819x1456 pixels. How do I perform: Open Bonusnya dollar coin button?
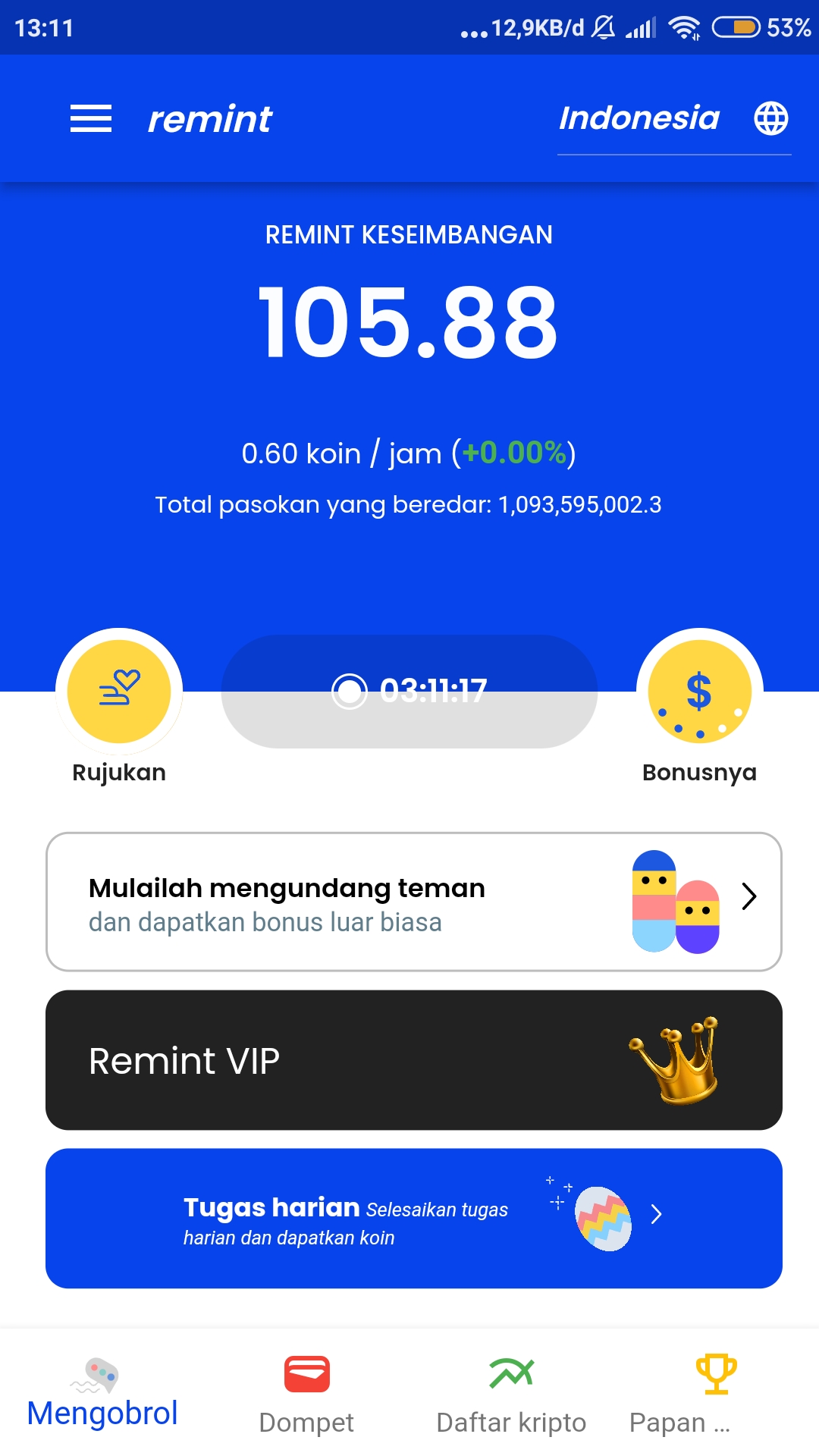click(x=699, y=691)
